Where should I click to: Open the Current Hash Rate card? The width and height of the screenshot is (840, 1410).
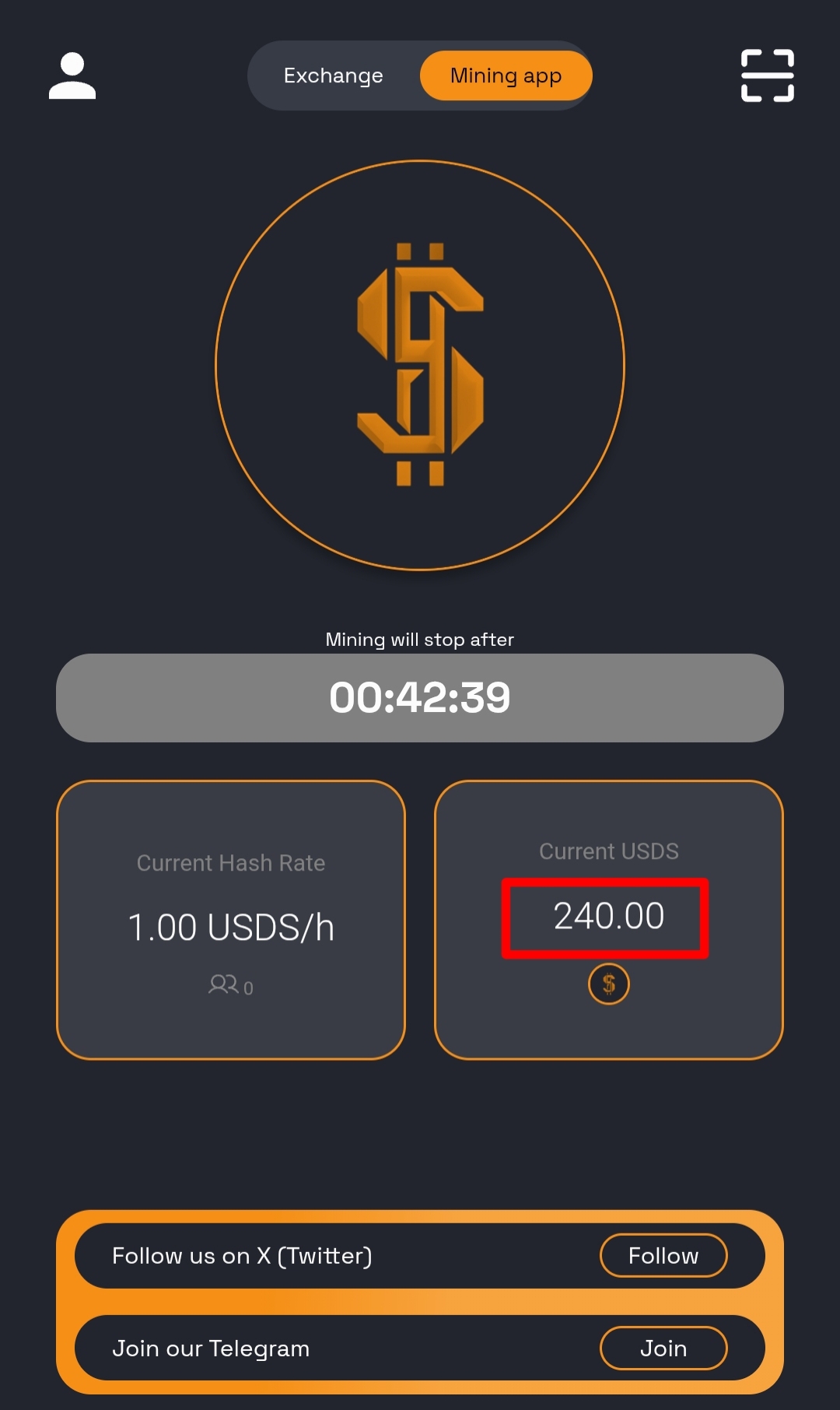(231, 920)
